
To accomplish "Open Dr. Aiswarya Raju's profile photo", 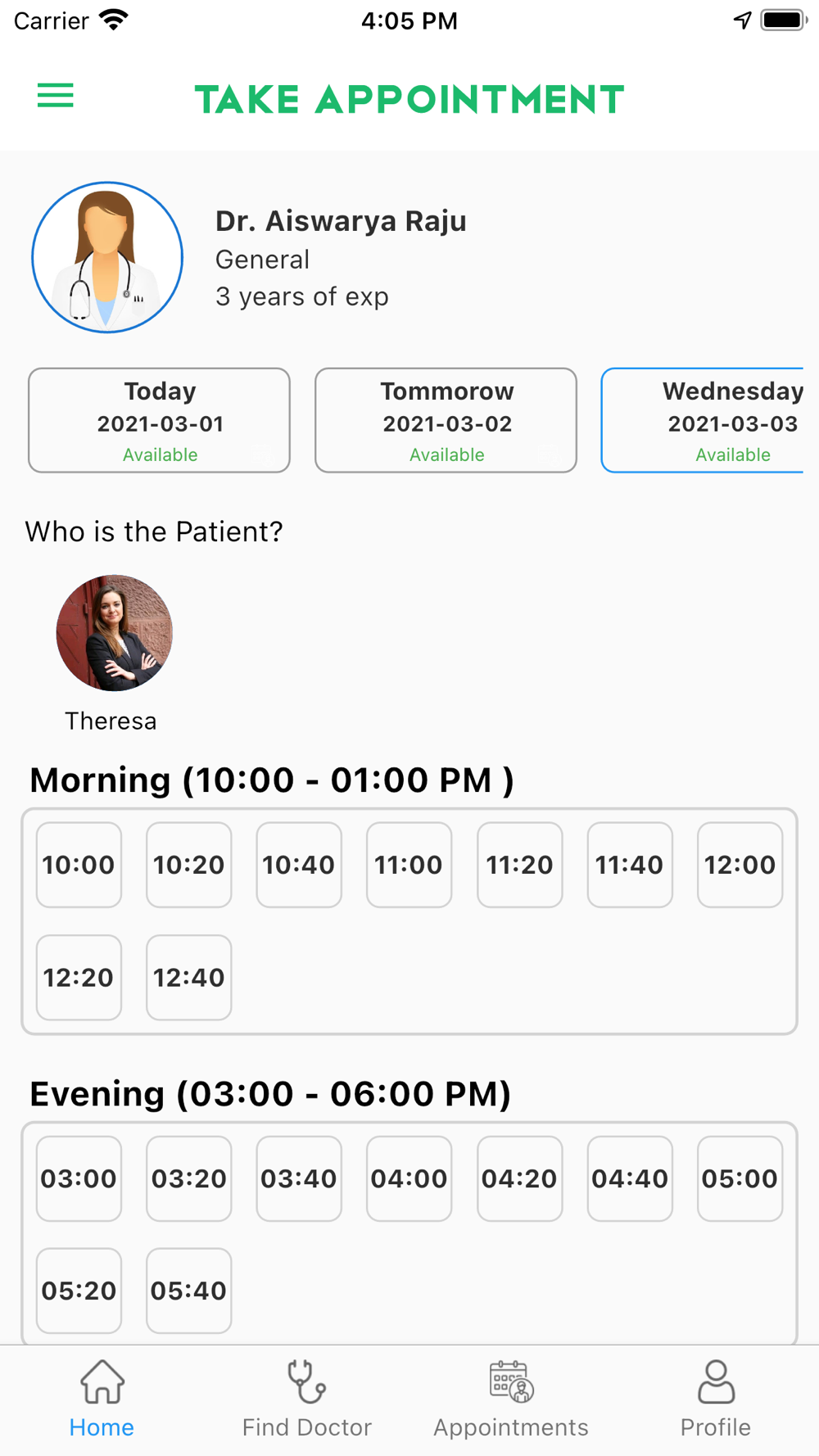I will 107,257.
